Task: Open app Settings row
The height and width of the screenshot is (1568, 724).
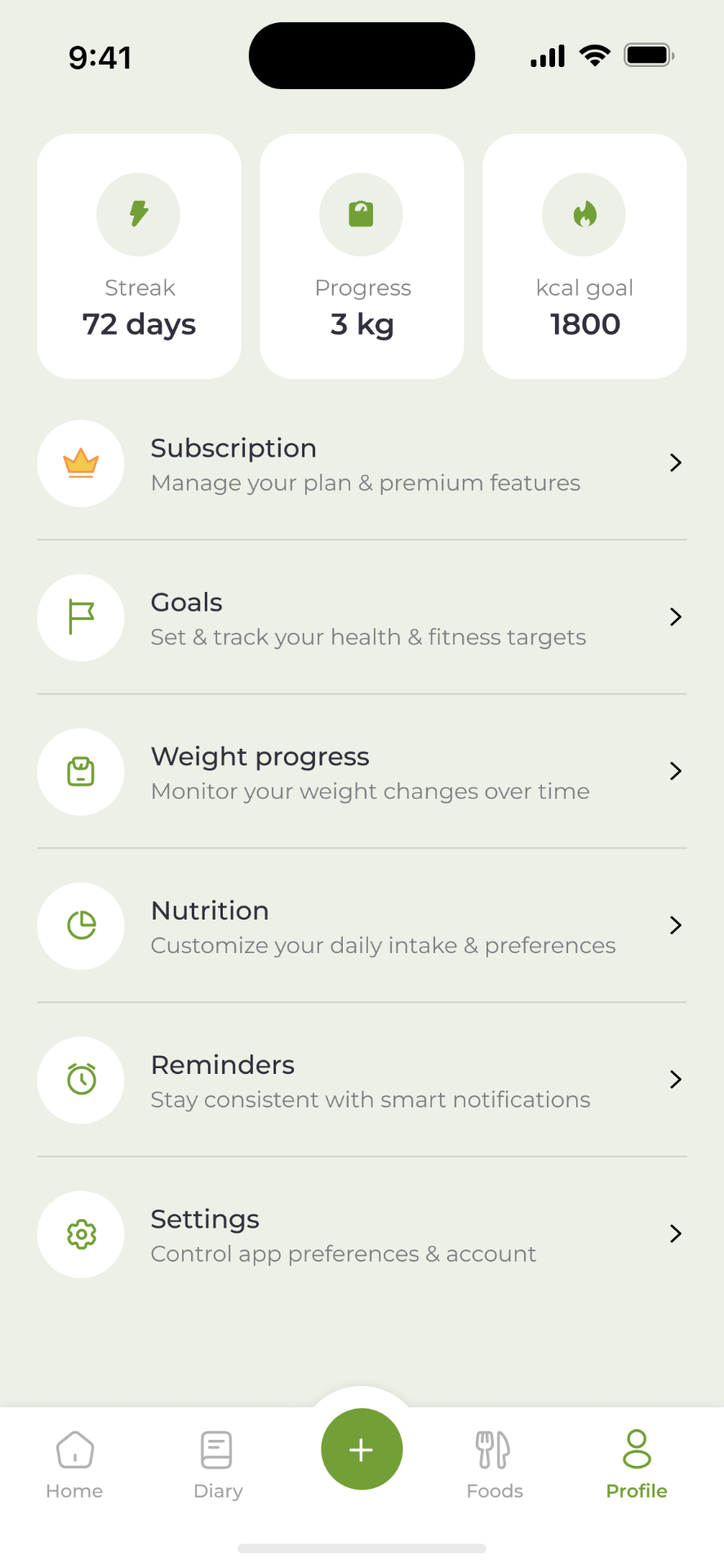Action: (x=362, y=1235)
